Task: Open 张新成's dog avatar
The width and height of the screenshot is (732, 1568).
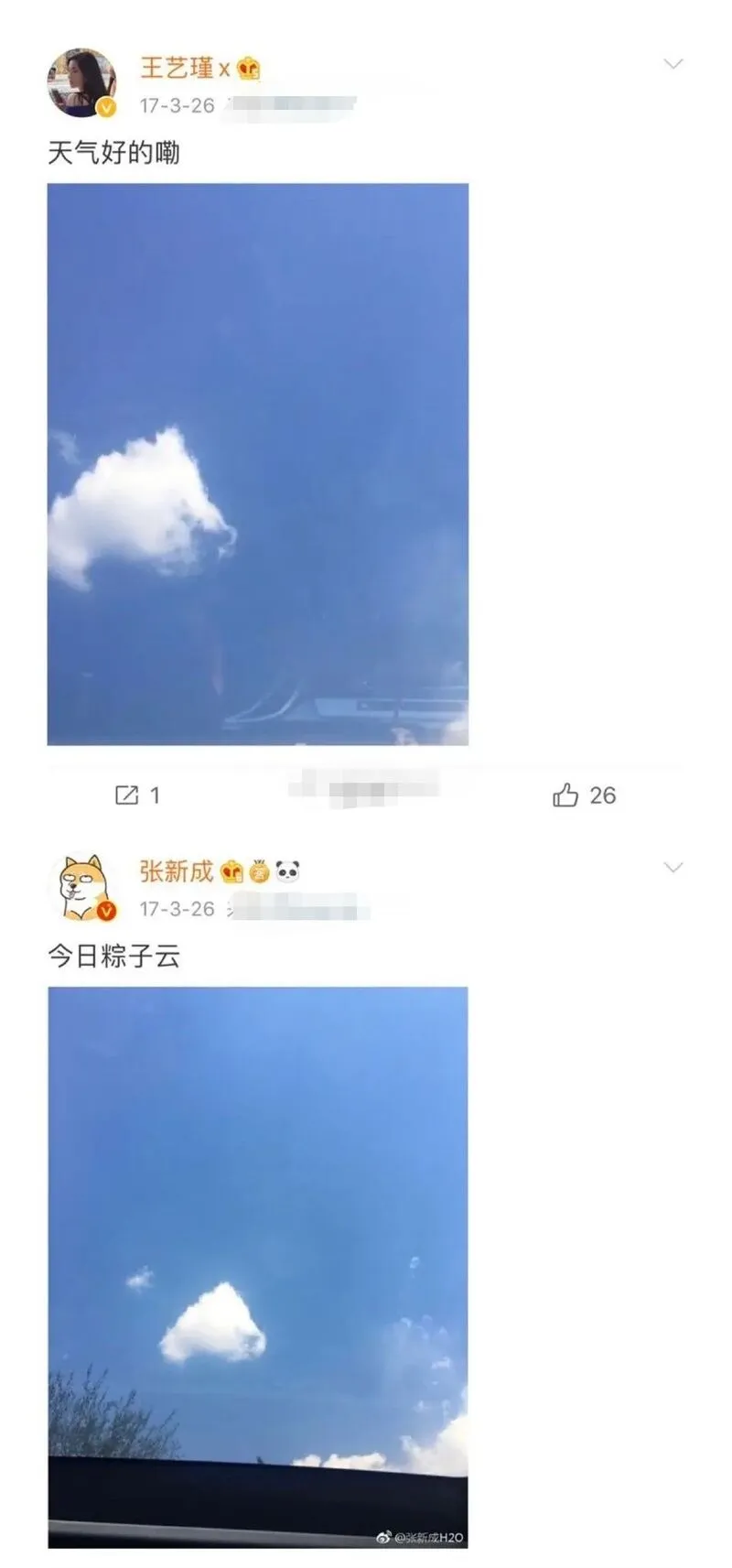Action: click(x=81, y=887)
